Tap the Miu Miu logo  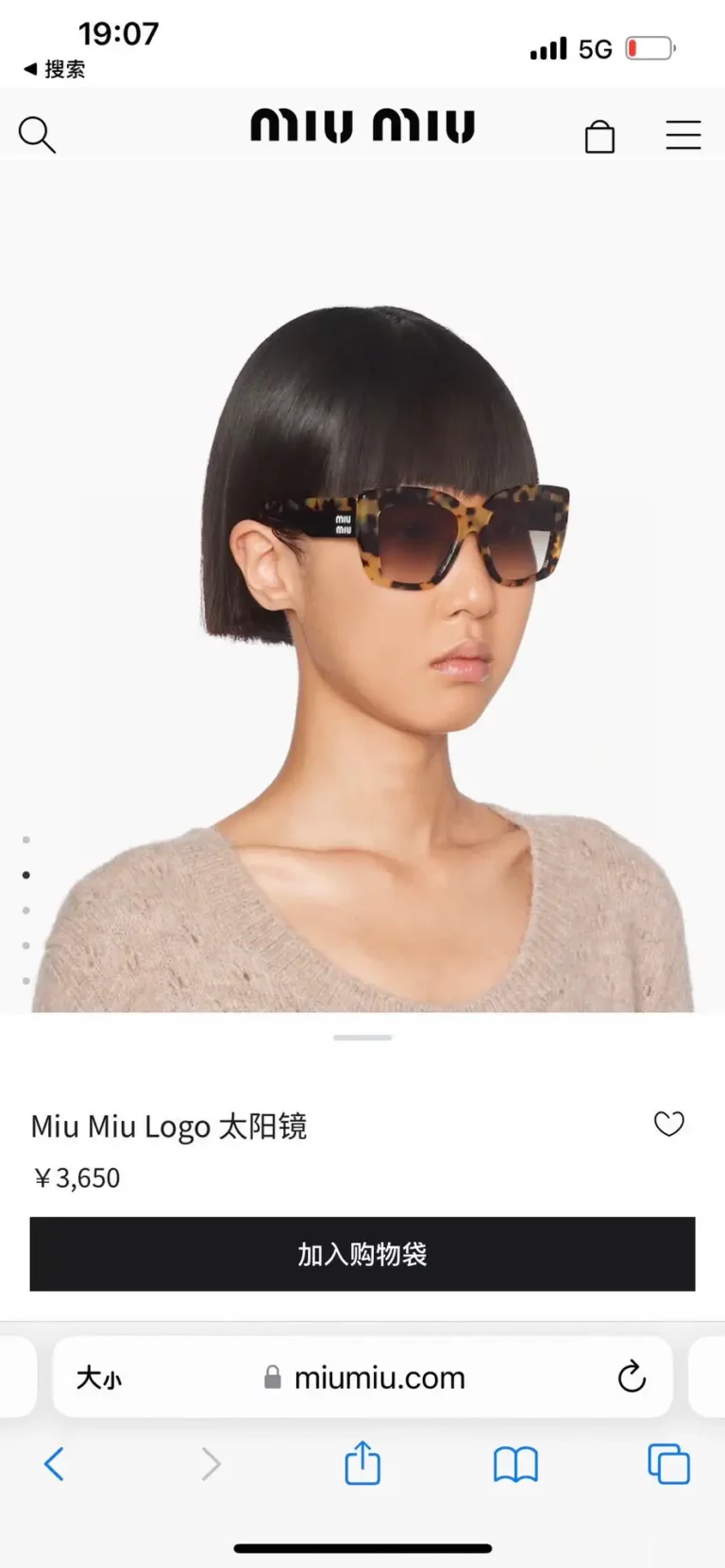pyautogui.click(x=362, y=126)
